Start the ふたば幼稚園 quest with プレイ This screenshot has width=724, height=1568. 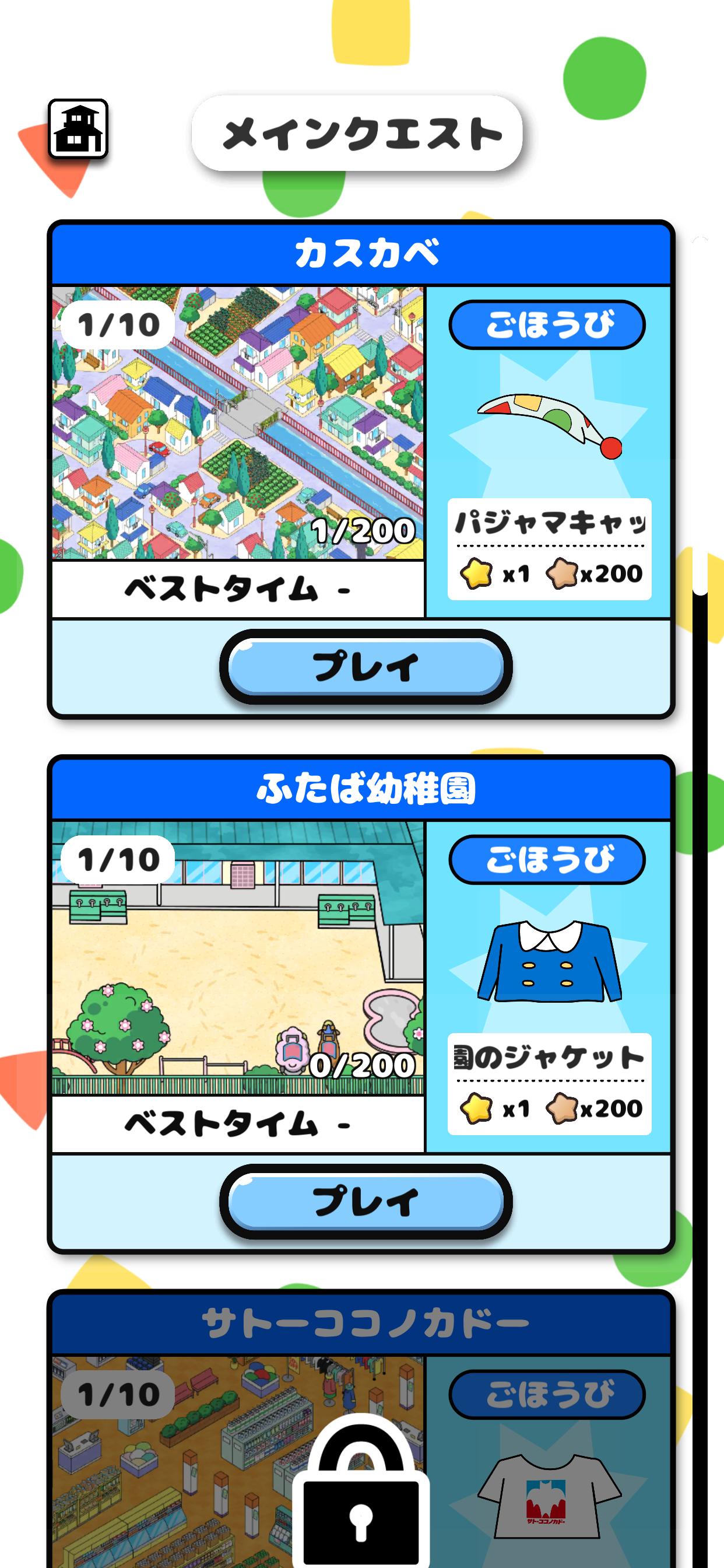click(x=365, y=1201)
